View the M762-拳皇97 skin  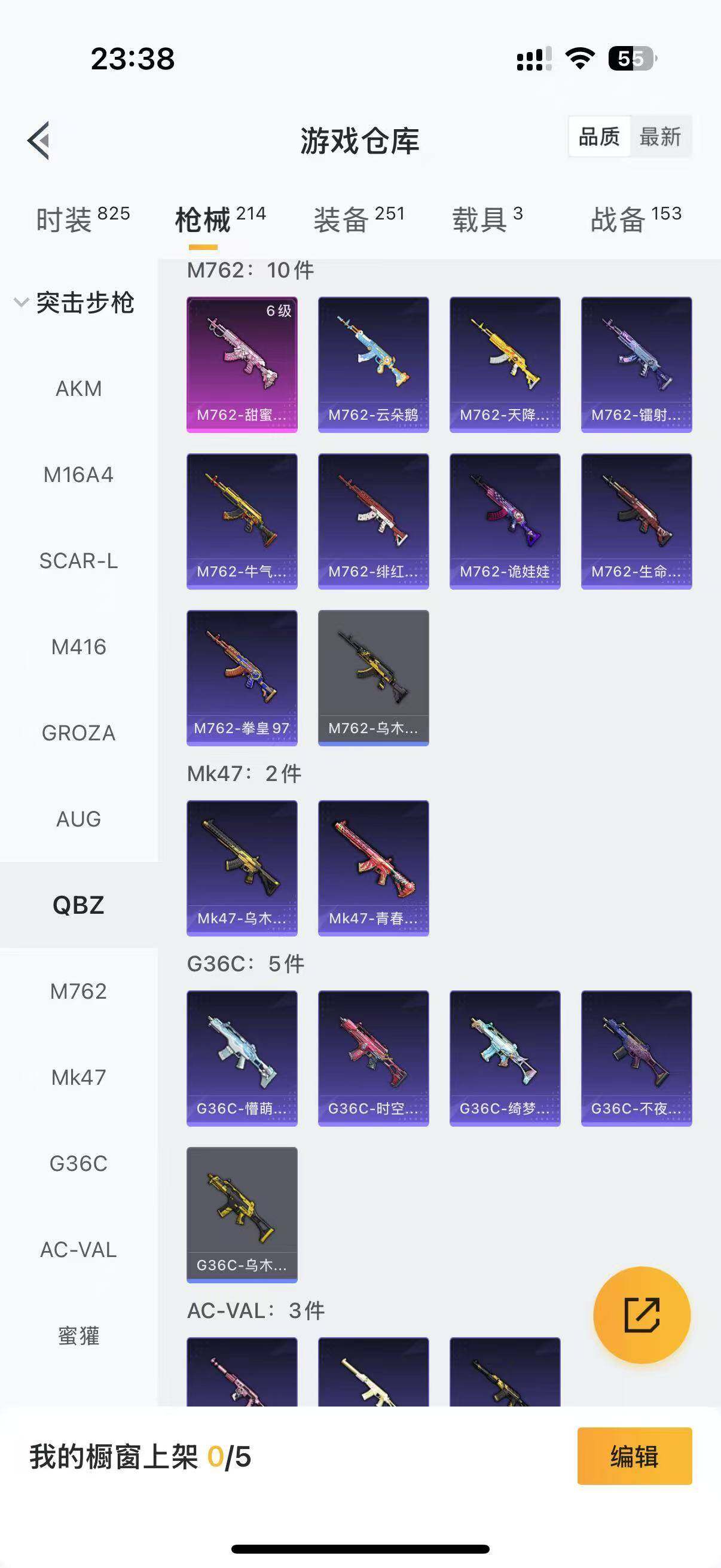point(242,678)
